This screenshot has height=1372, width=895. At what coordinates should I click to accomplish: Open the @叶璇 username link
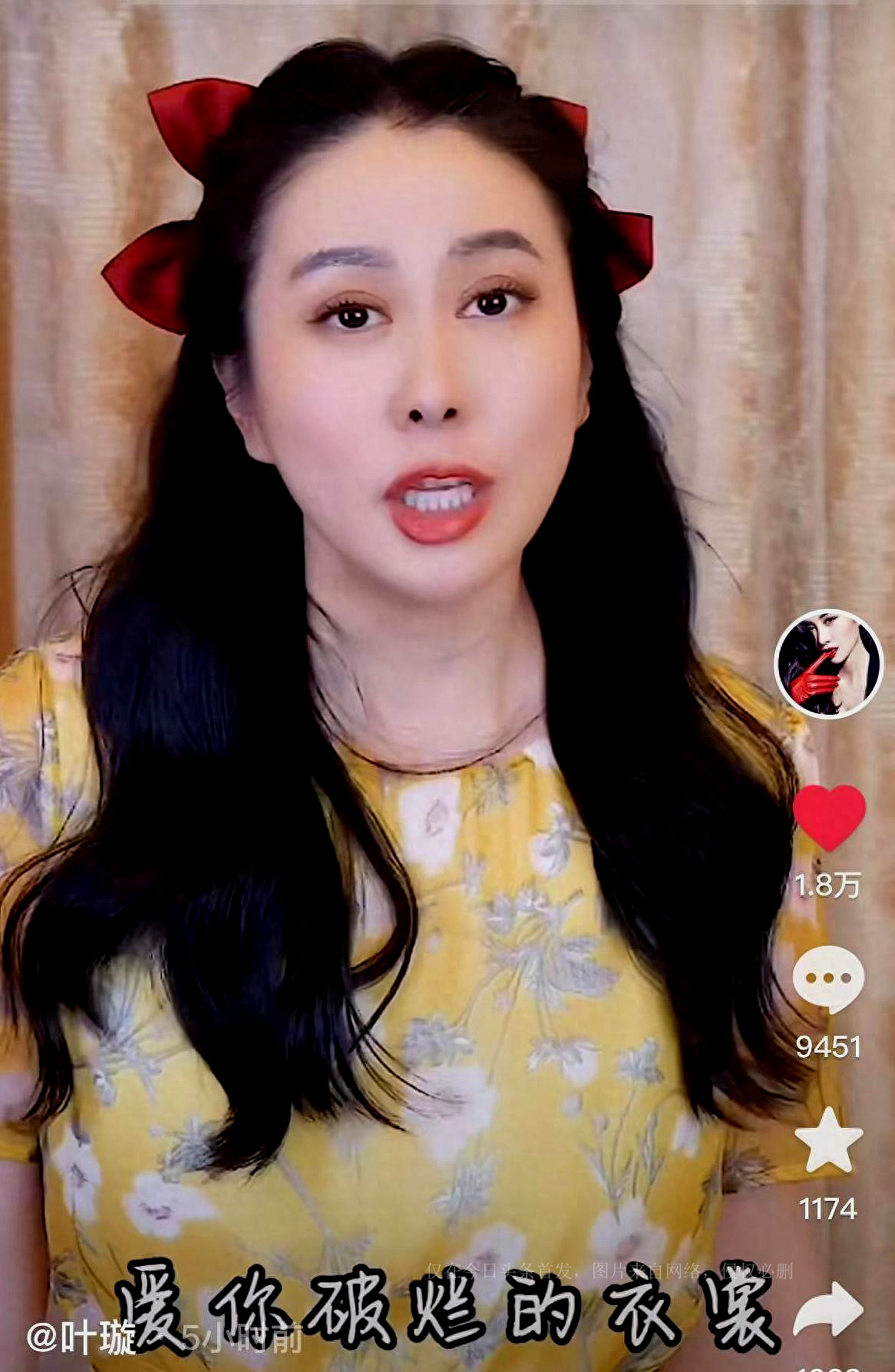coord(81,1337)
